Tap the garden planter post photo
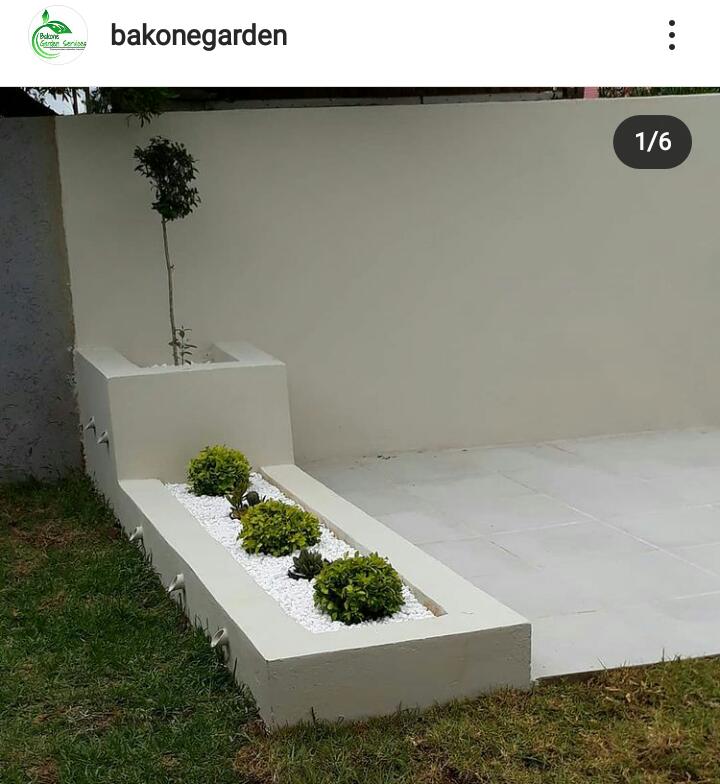The image size is (720, 784). [x=360, y=435]
